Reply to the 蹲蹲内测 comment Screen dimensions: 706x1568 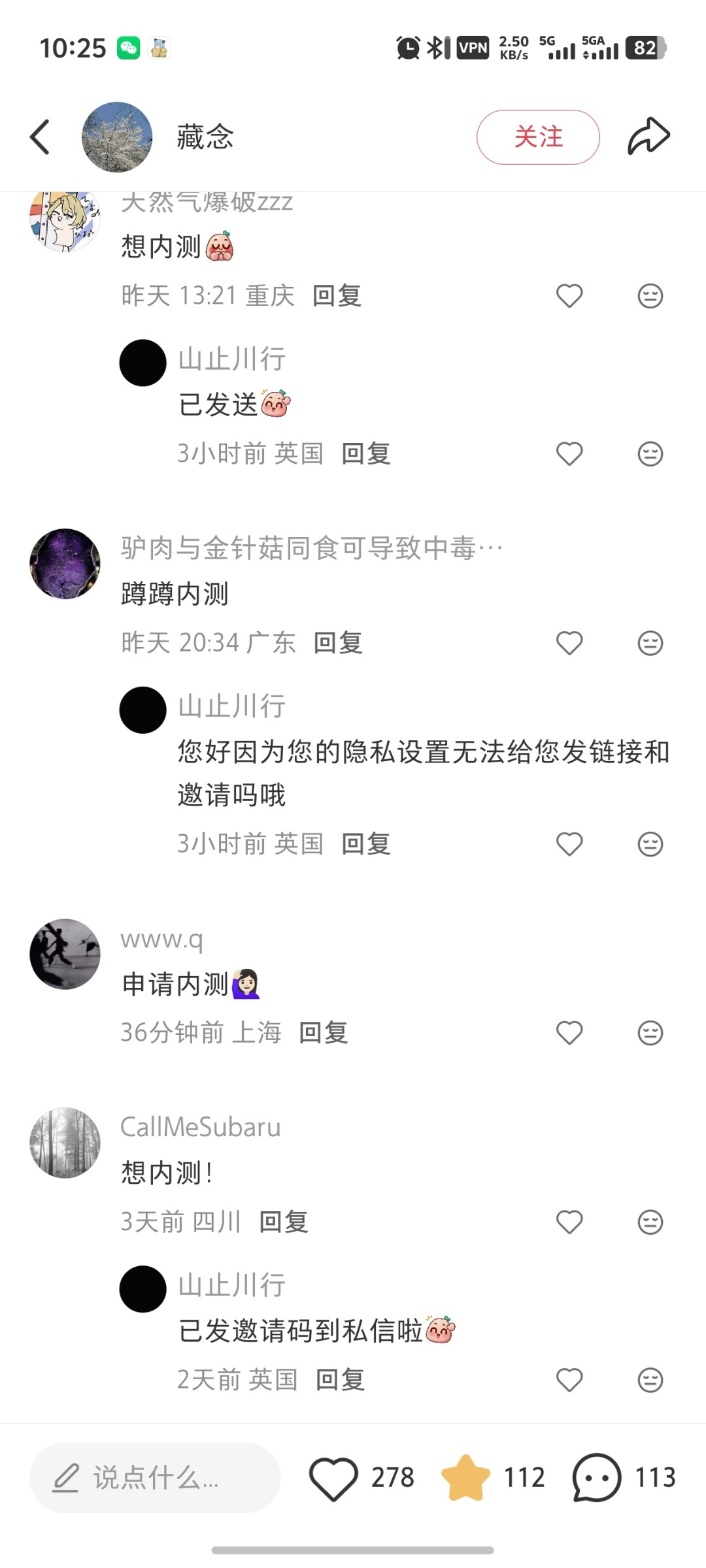[339, 643]
